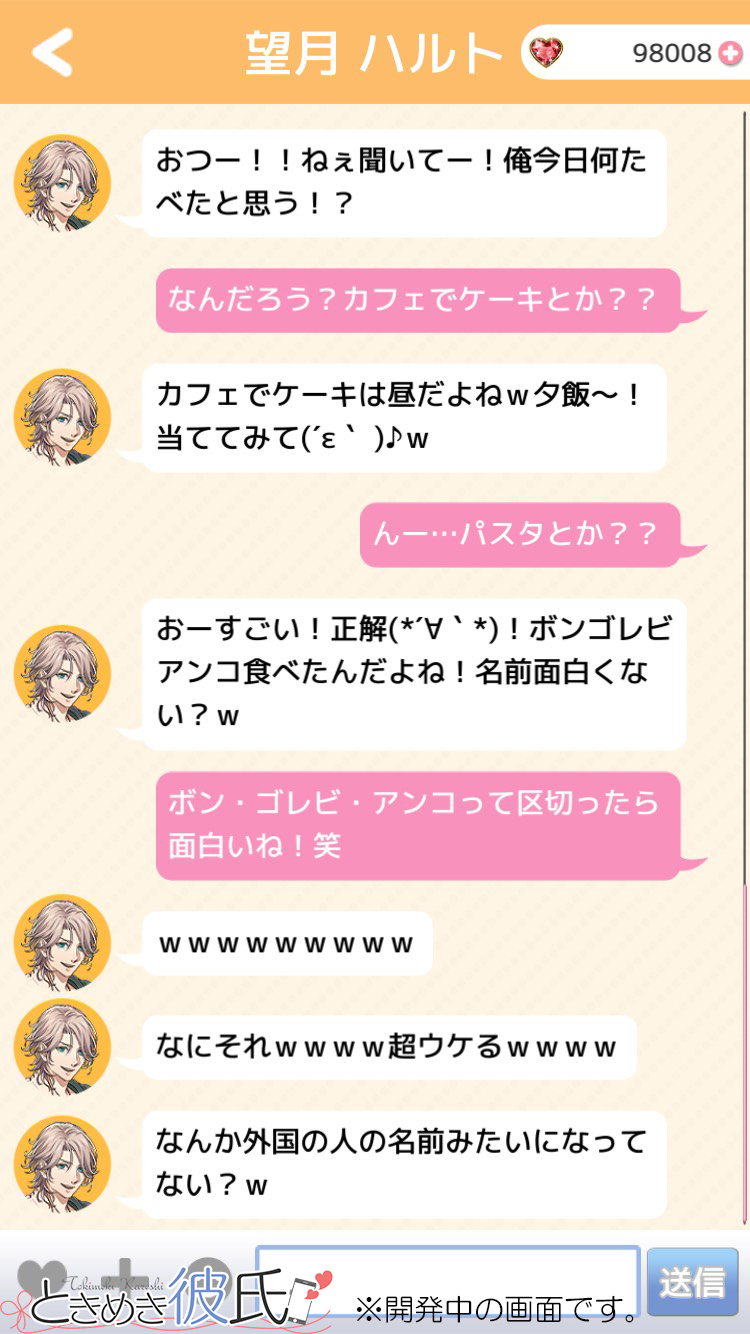Add more gems with the plus icon

click(x=730, y=53)
